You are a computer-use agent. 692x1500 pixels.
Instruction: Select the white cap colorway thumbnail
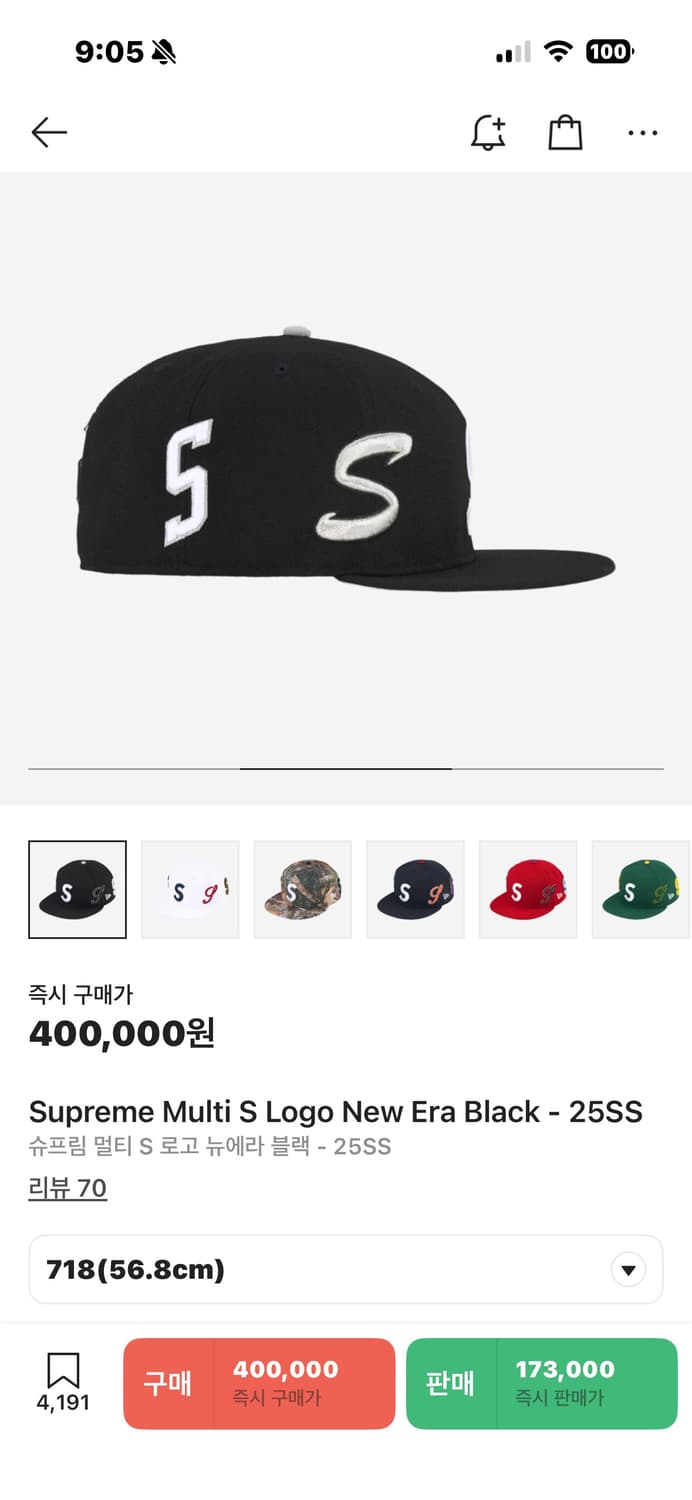(x=190, y=889)
